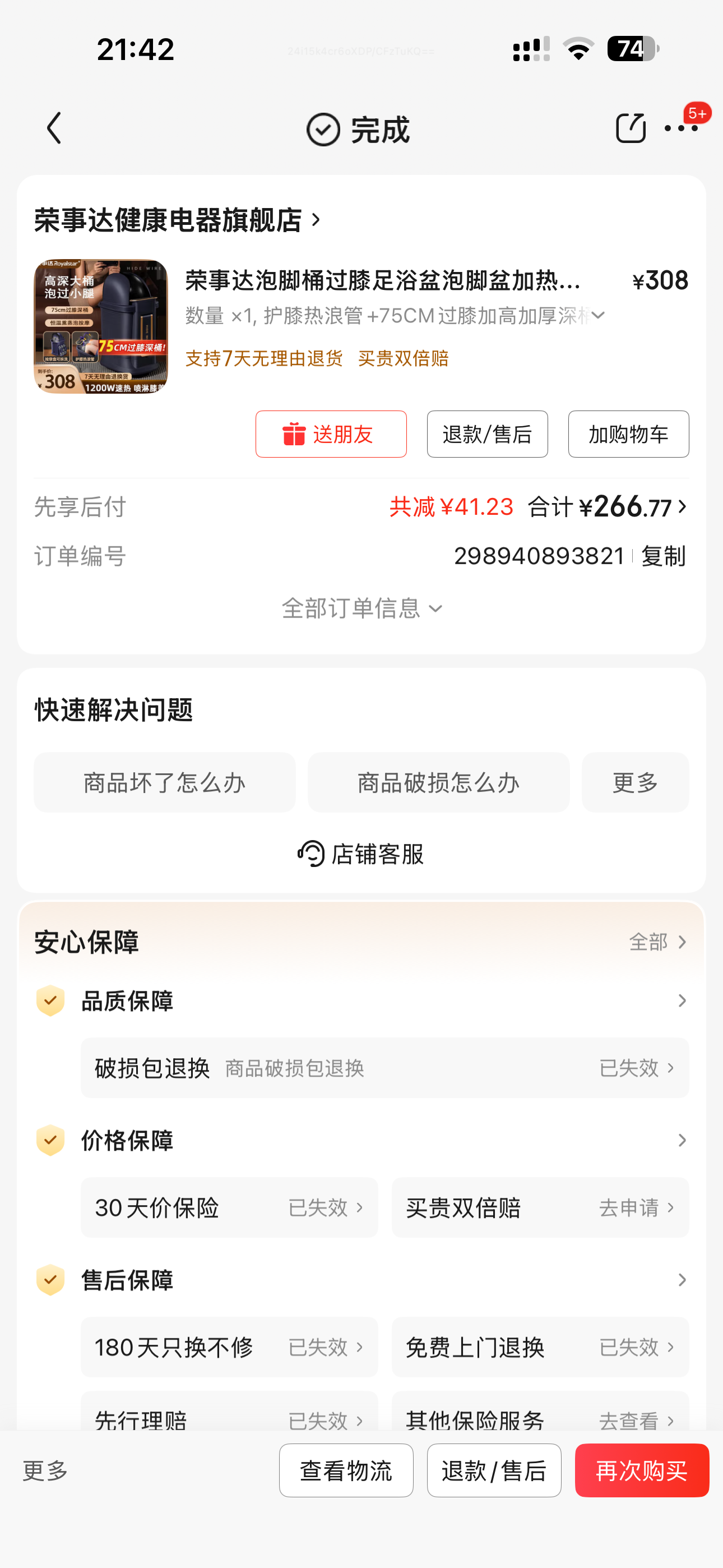Open 破损包退换 guarantee details
Image resolution: width=723 pixels, height=1568 pixels.
(x=384, y=1068)
